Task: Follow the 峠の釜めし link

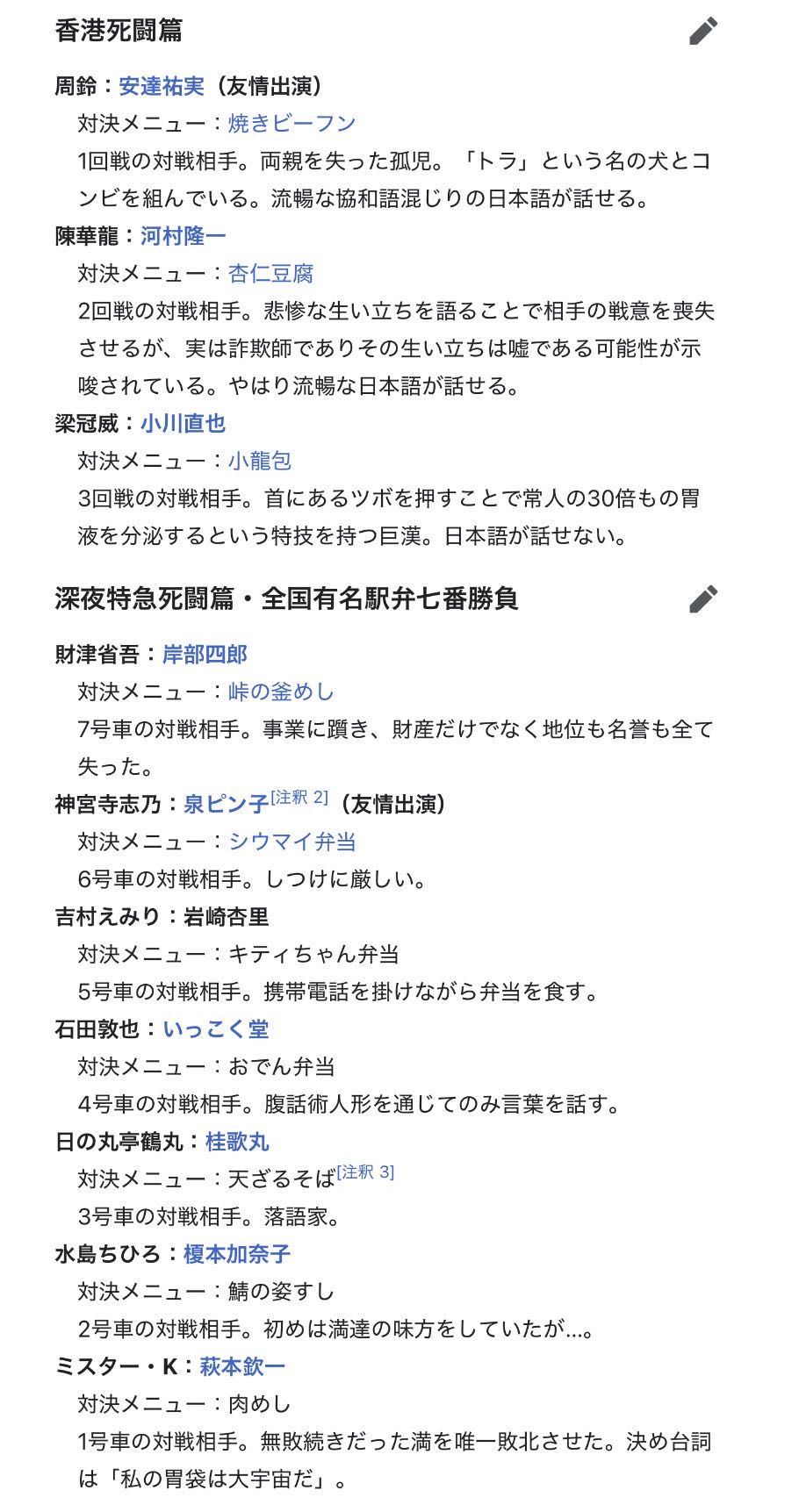Action: click(282, 692)
